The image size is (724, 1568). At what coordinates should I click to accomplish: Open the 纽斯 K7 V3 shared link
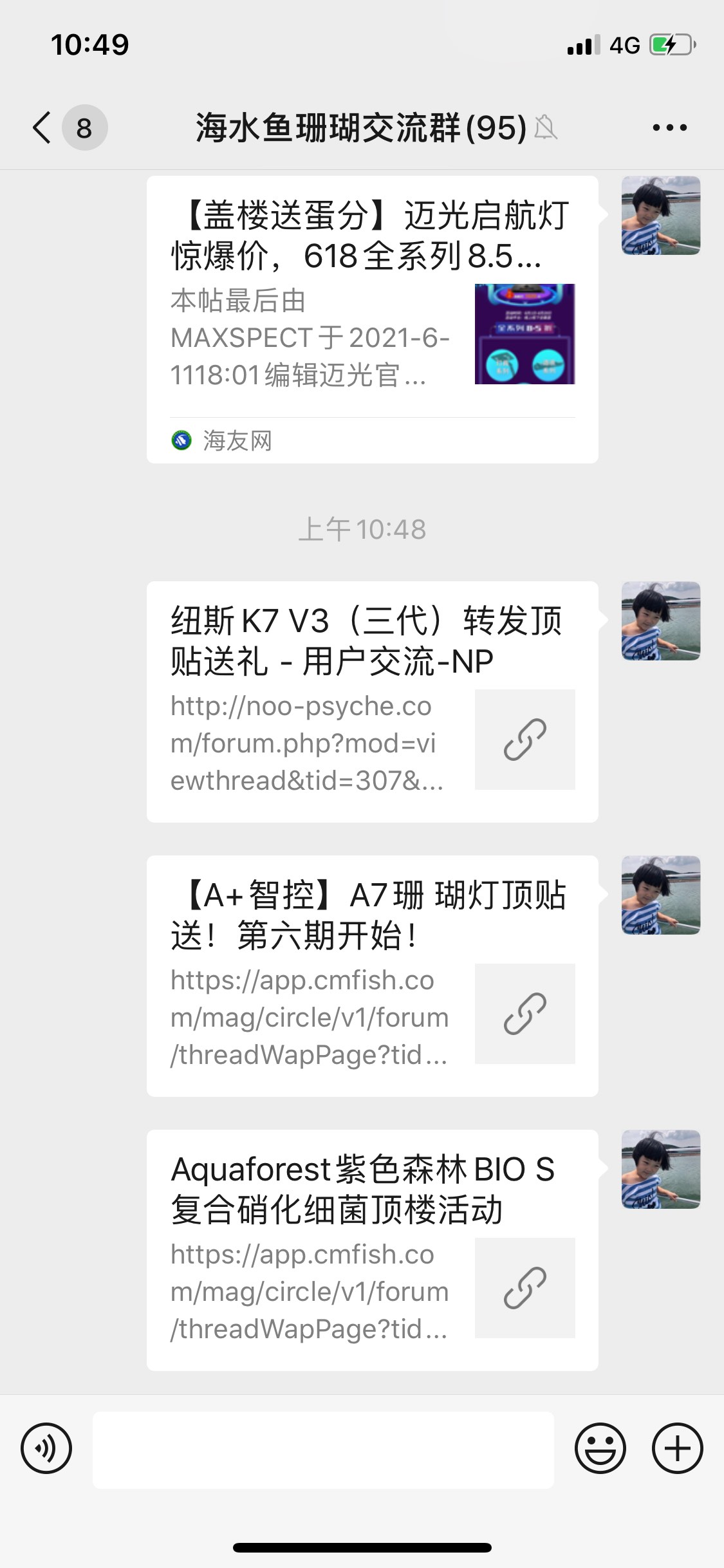coord(372,702)
